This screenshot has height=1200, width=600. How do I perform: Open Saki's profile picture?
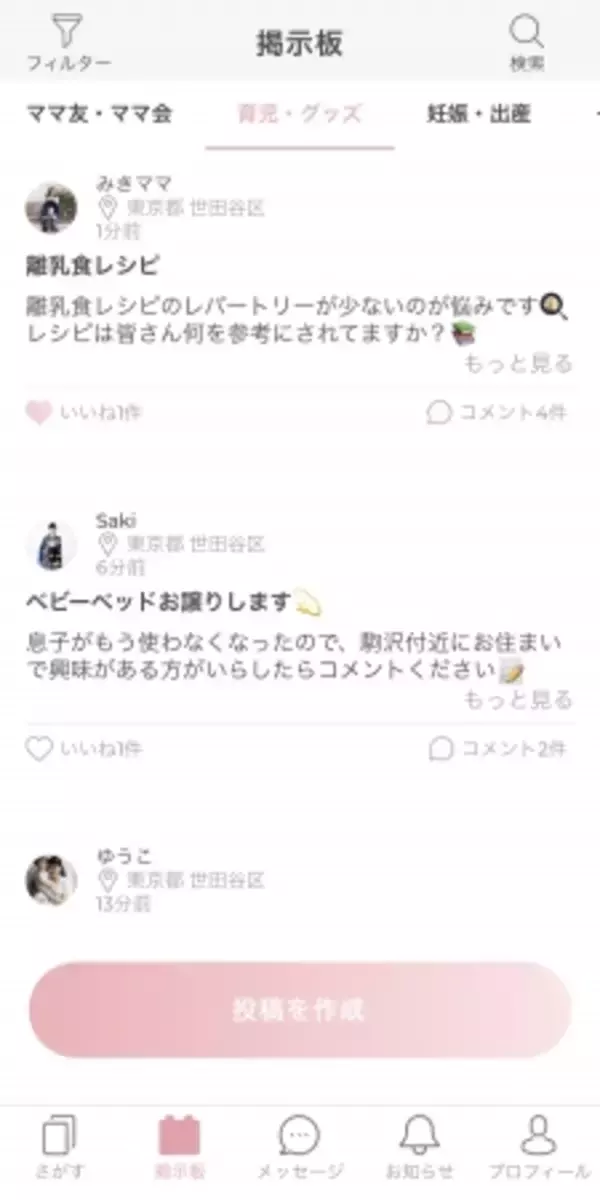(x=51, y=545)
